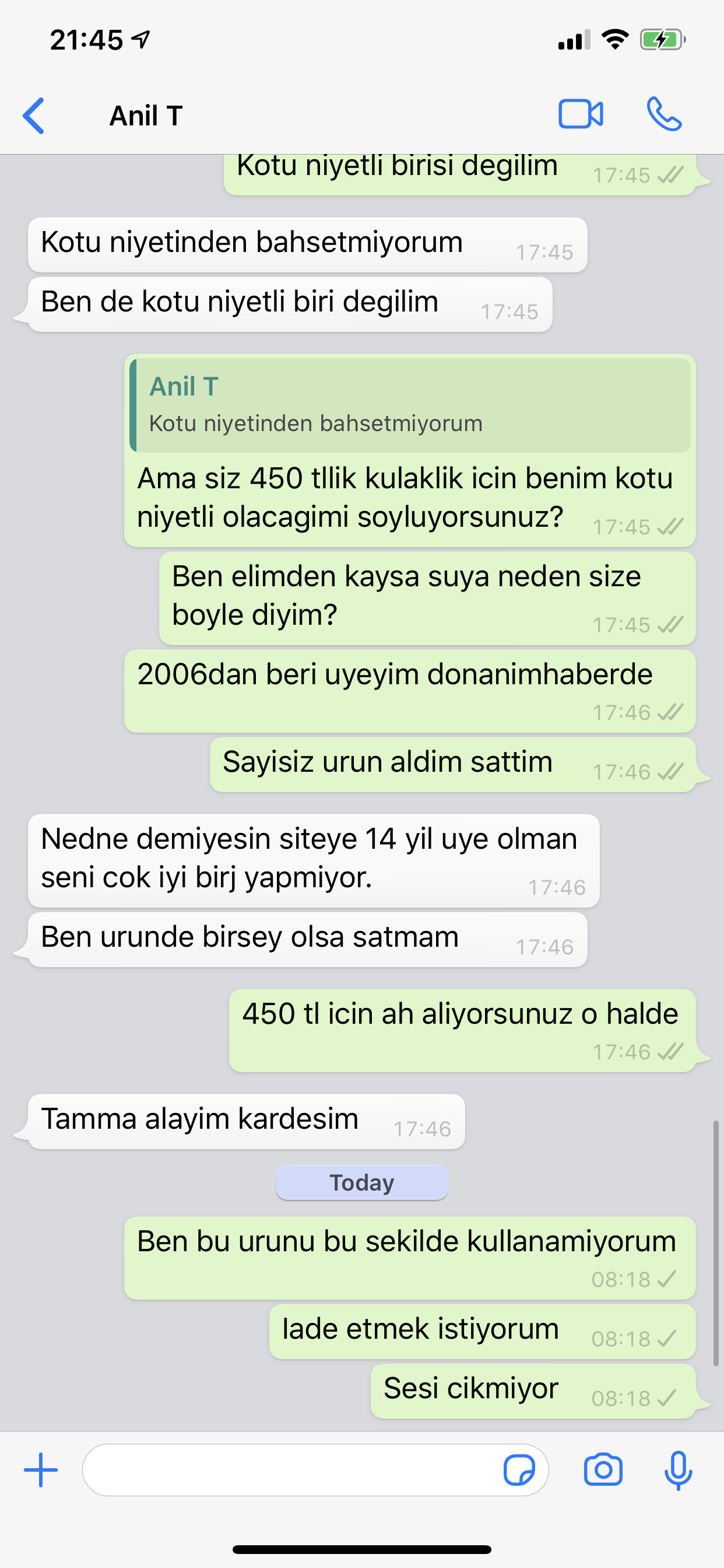This screenshot has width=724, height=1568.
Task: Go back to the chats list
Action: pyautogui.click(x=34, y=115)
